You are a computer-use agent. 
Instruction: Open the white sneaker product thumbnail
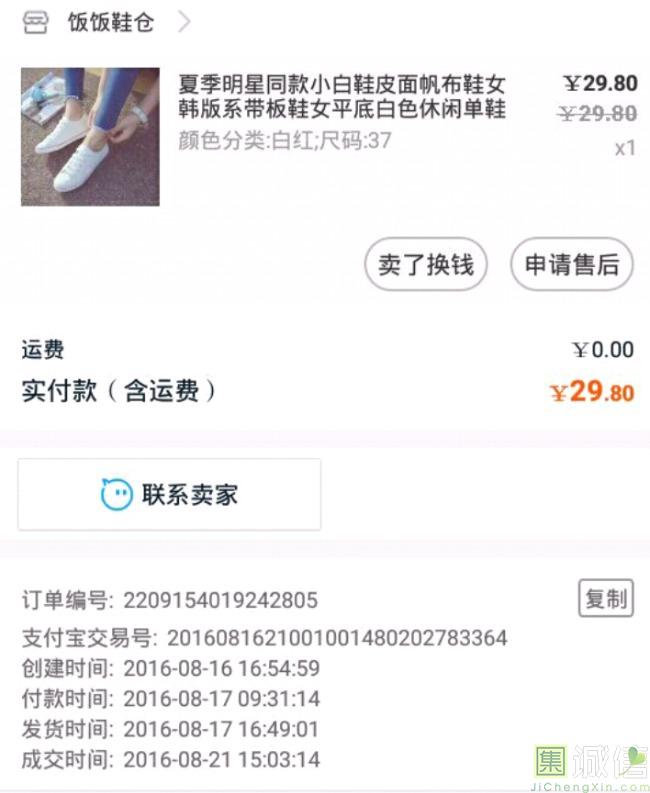(x=90, y=137)
